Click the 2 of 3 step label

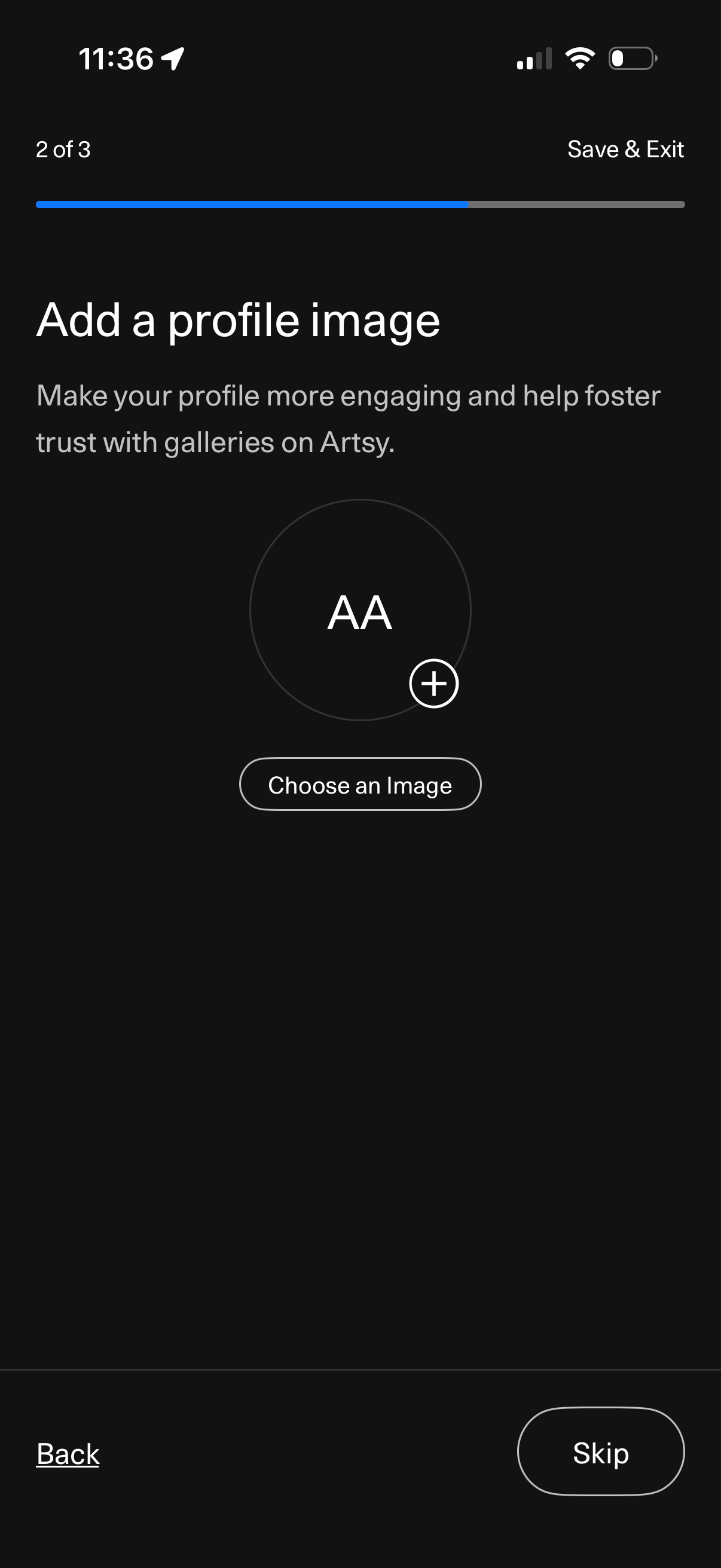63,149
